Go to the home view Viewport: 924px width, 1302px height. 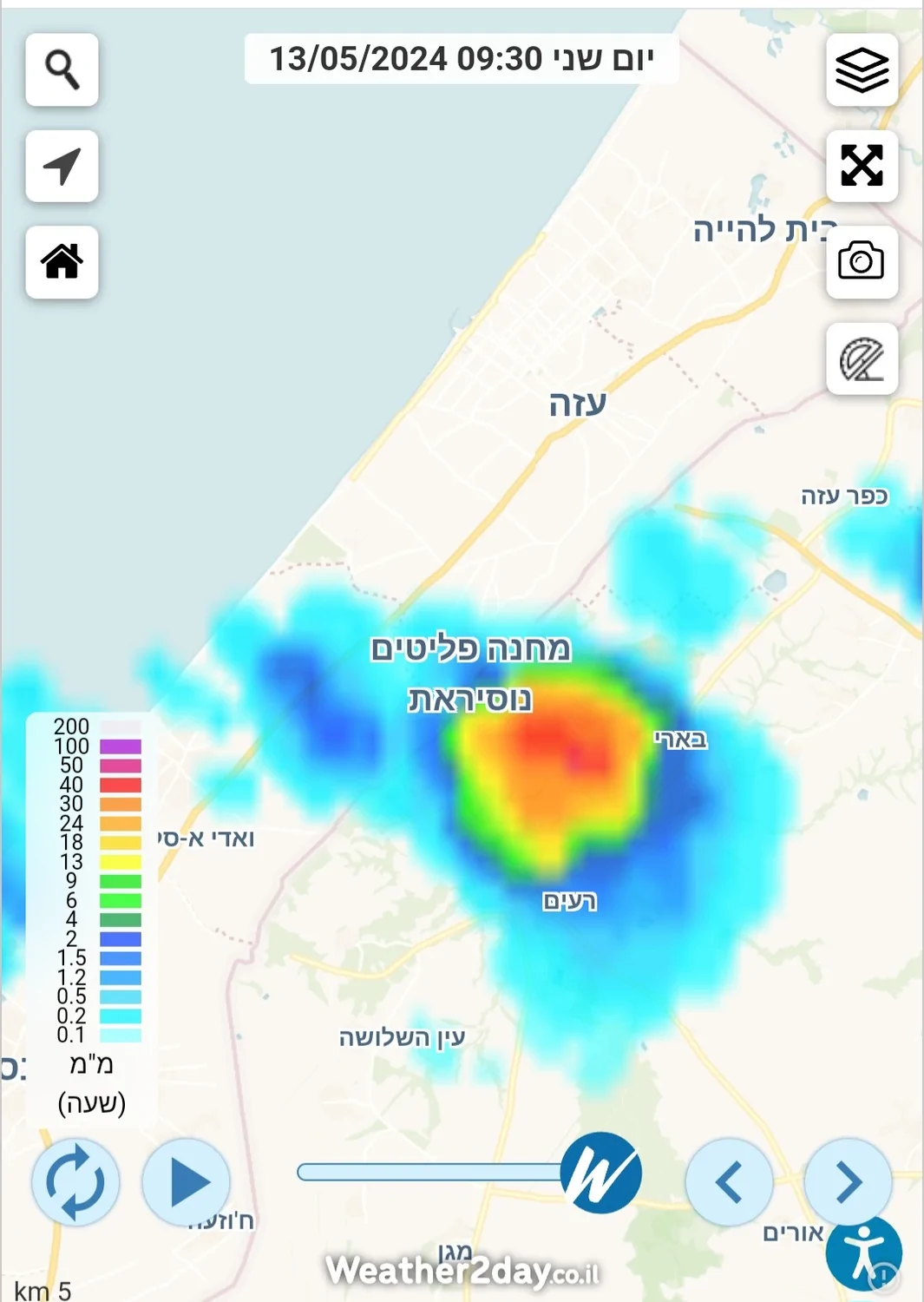point(62,262)
